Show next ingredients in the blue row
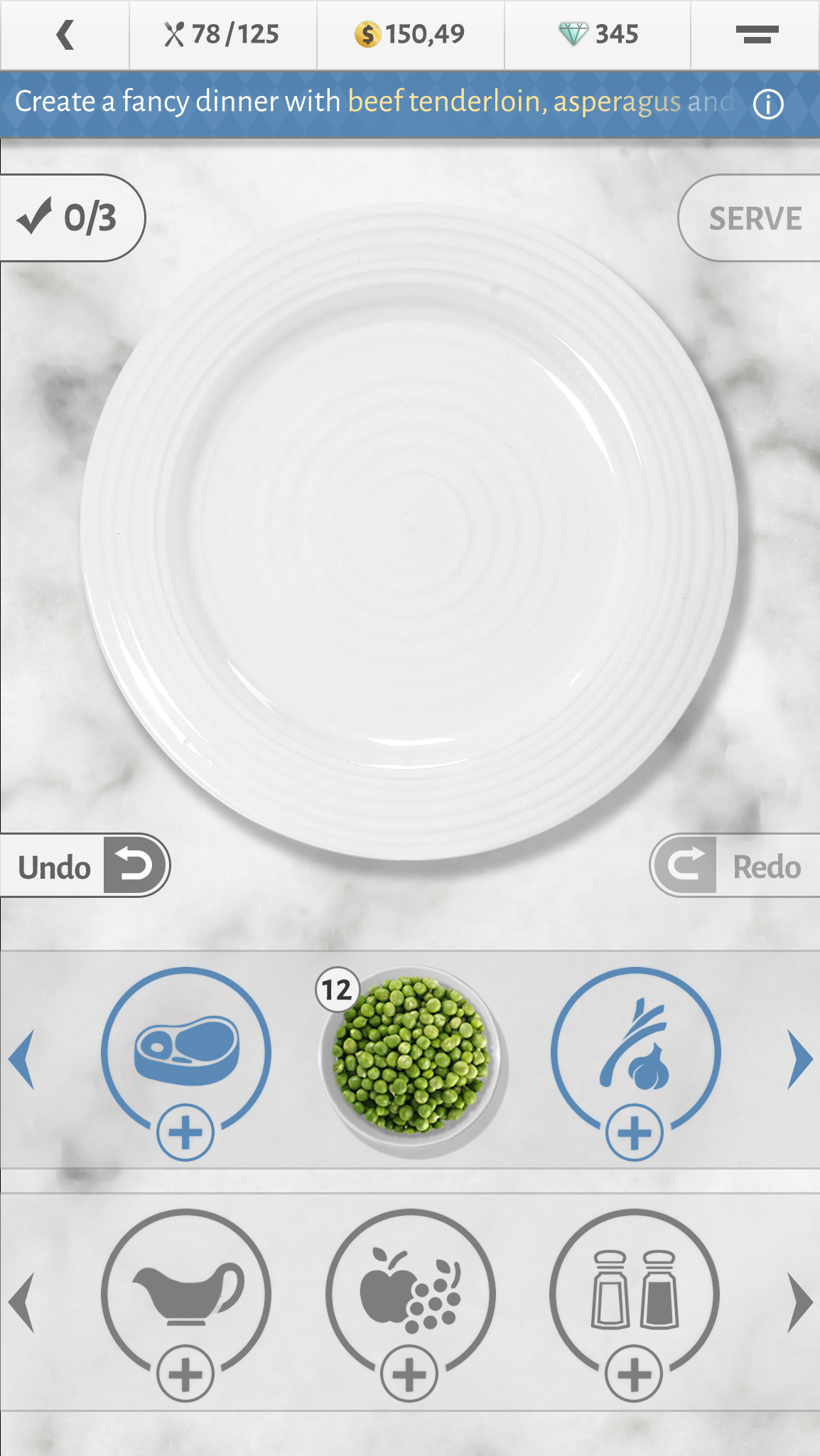The height and width of the screenshot is (1456, 820). (x=799, y=1059)
